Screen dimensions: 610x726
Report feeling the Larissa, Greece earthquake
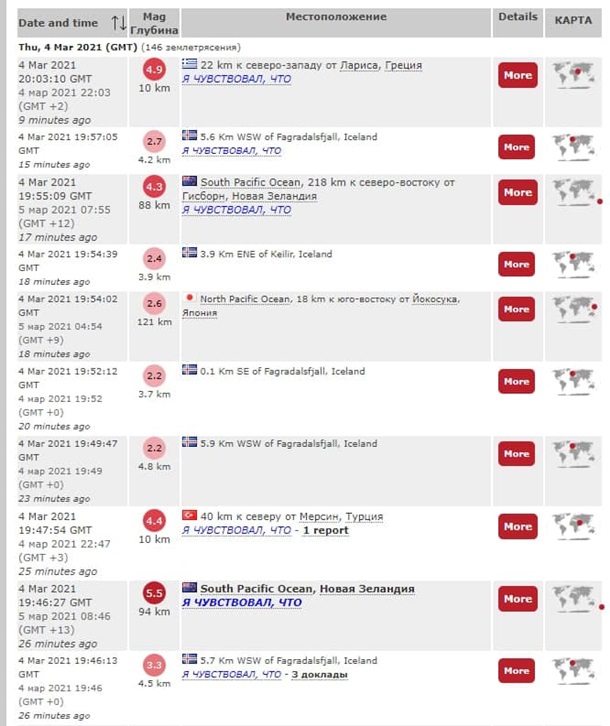pyautogui.click(x=236, y=78)
